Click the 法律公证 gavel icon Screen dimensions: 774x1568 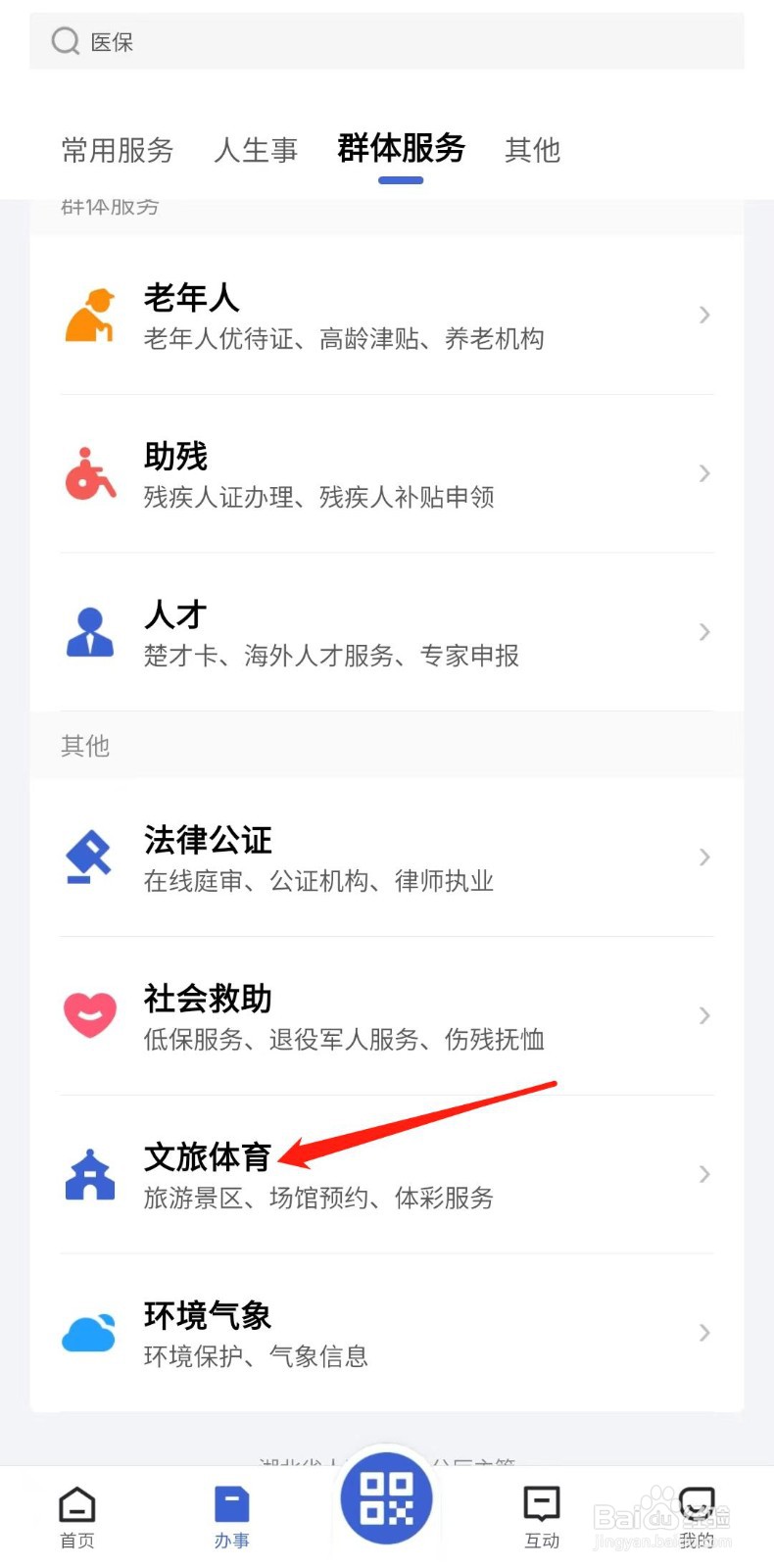(x=89, y=857)
